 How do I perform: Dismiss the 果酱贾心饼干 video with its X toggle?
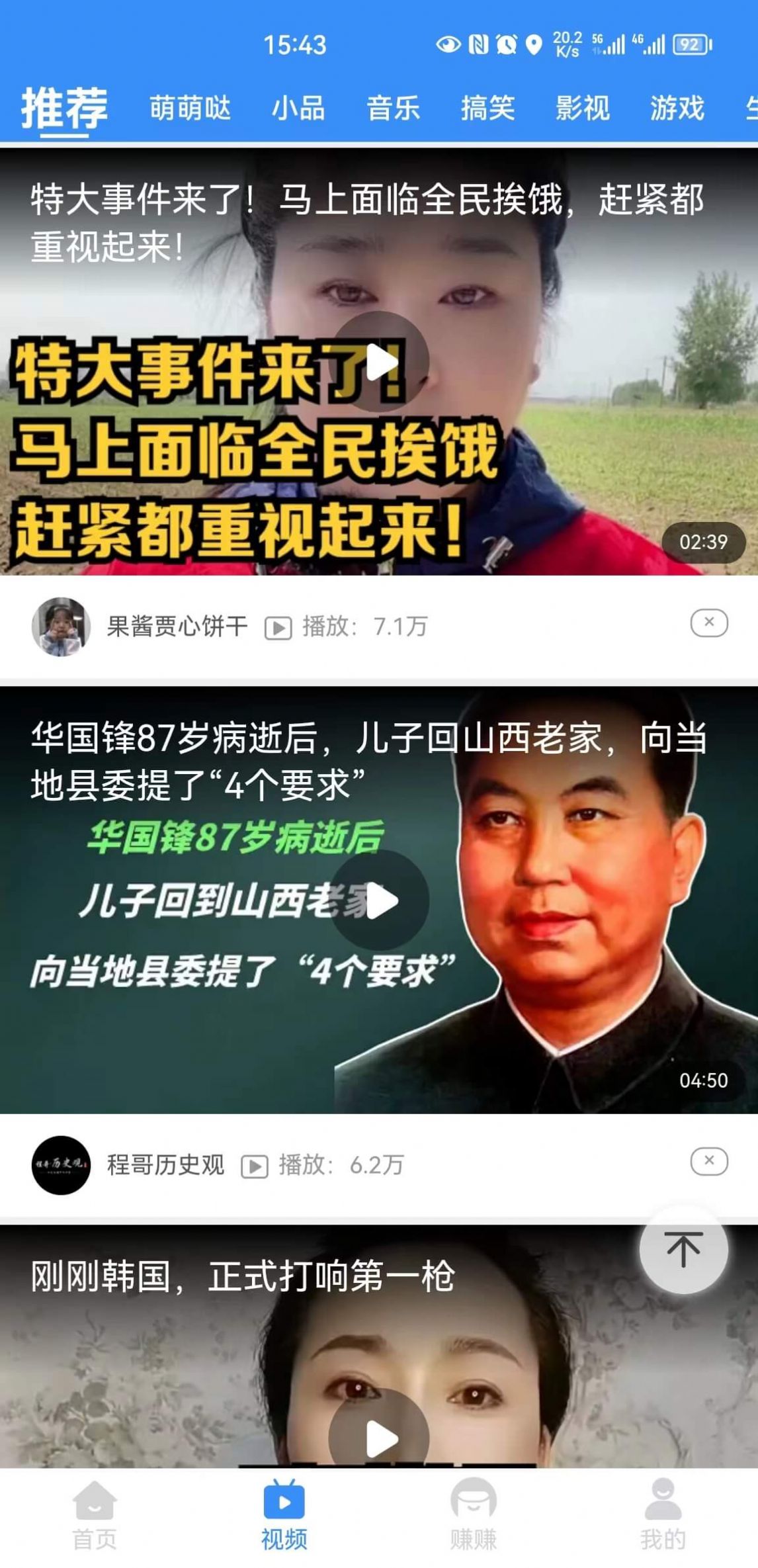[709, 622]
